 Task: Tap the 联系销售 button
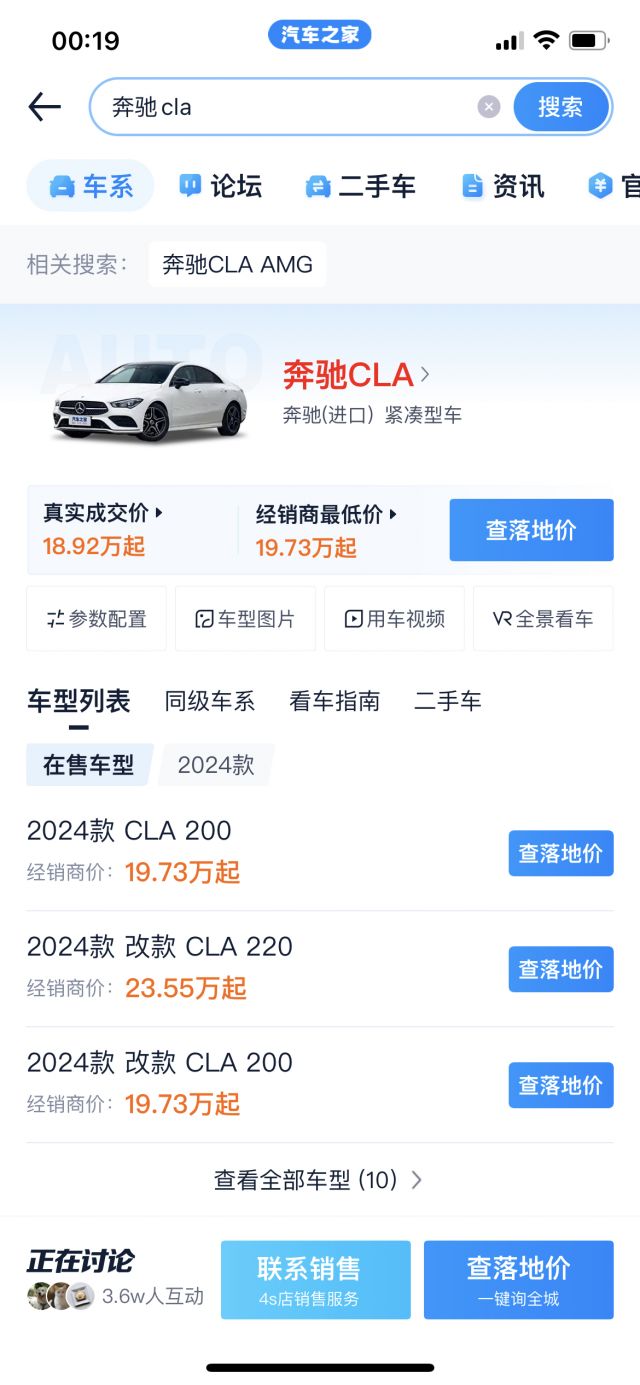tap(315, 1279)
